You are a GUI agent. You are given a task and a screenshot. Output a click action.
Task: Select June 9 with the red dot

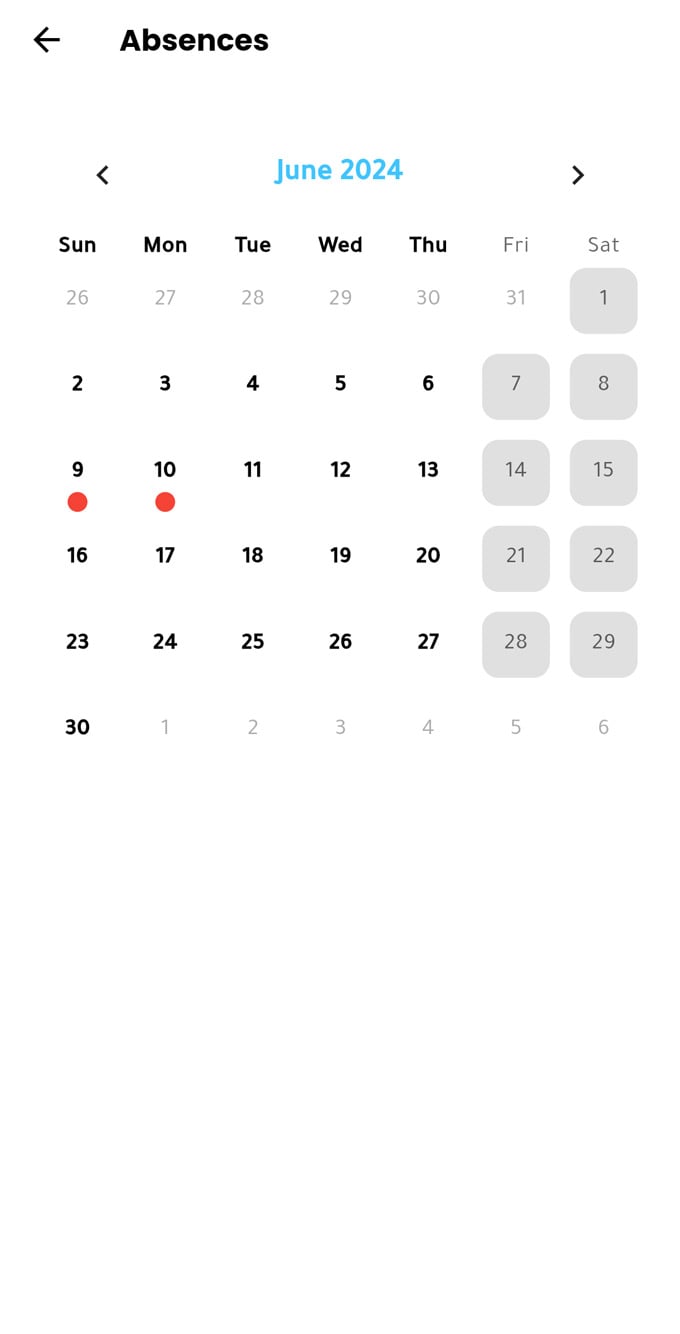(x=77, y=470)
